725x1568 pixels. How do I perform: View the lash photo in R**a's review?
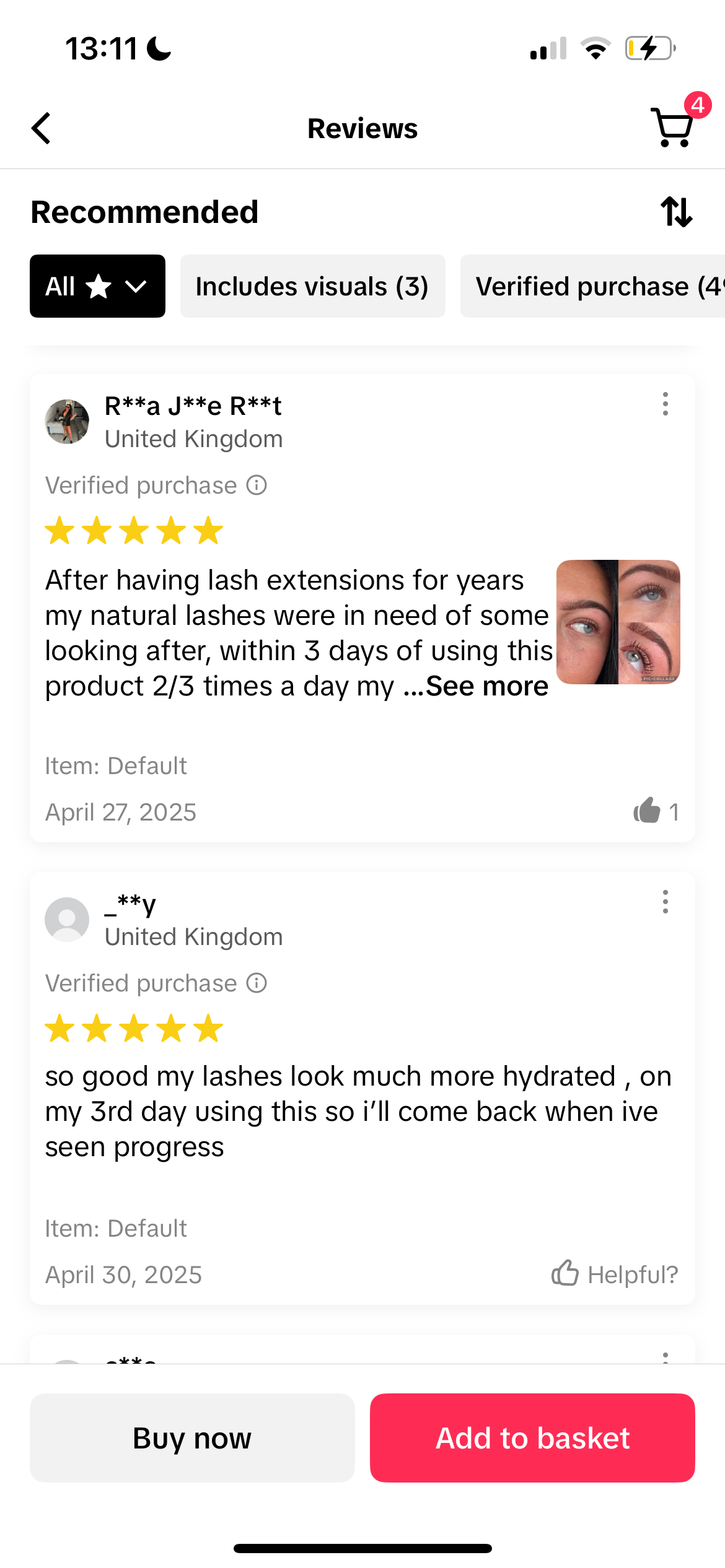coord(618,622)
